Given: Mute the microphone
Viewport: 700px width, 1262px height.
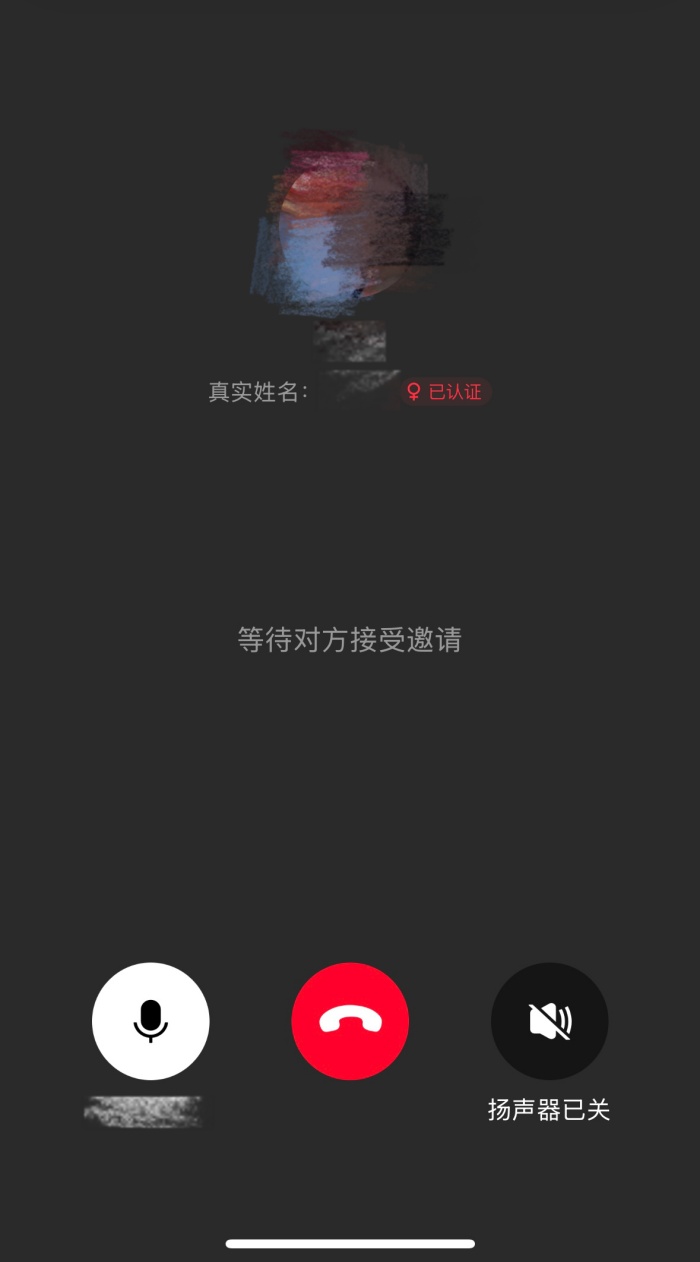Looking at the screenshot, I should pyautogui.click(x=150, y=1020).
